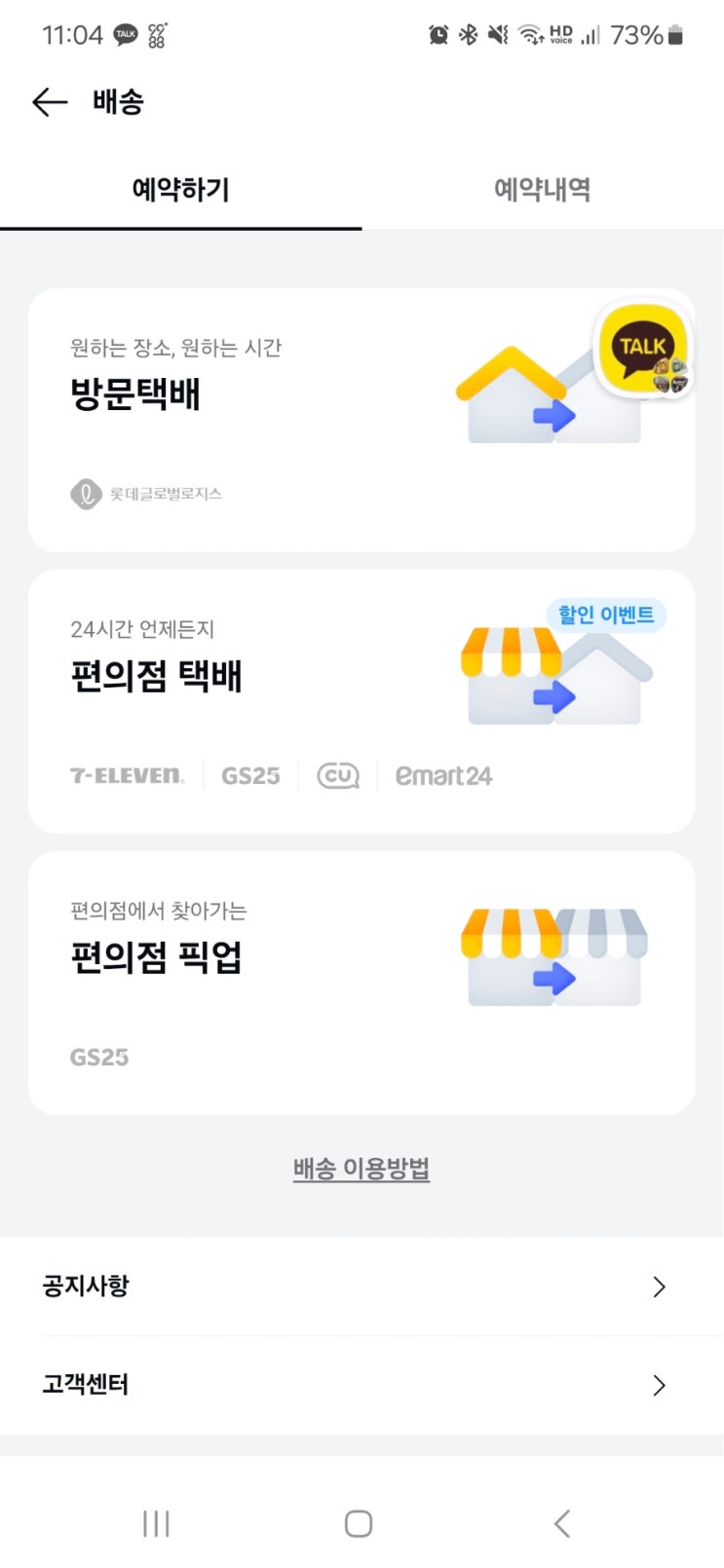Select the 예약하기 tab
Image resolution: width=724 pixels, height=1568 pixels.
180,189
